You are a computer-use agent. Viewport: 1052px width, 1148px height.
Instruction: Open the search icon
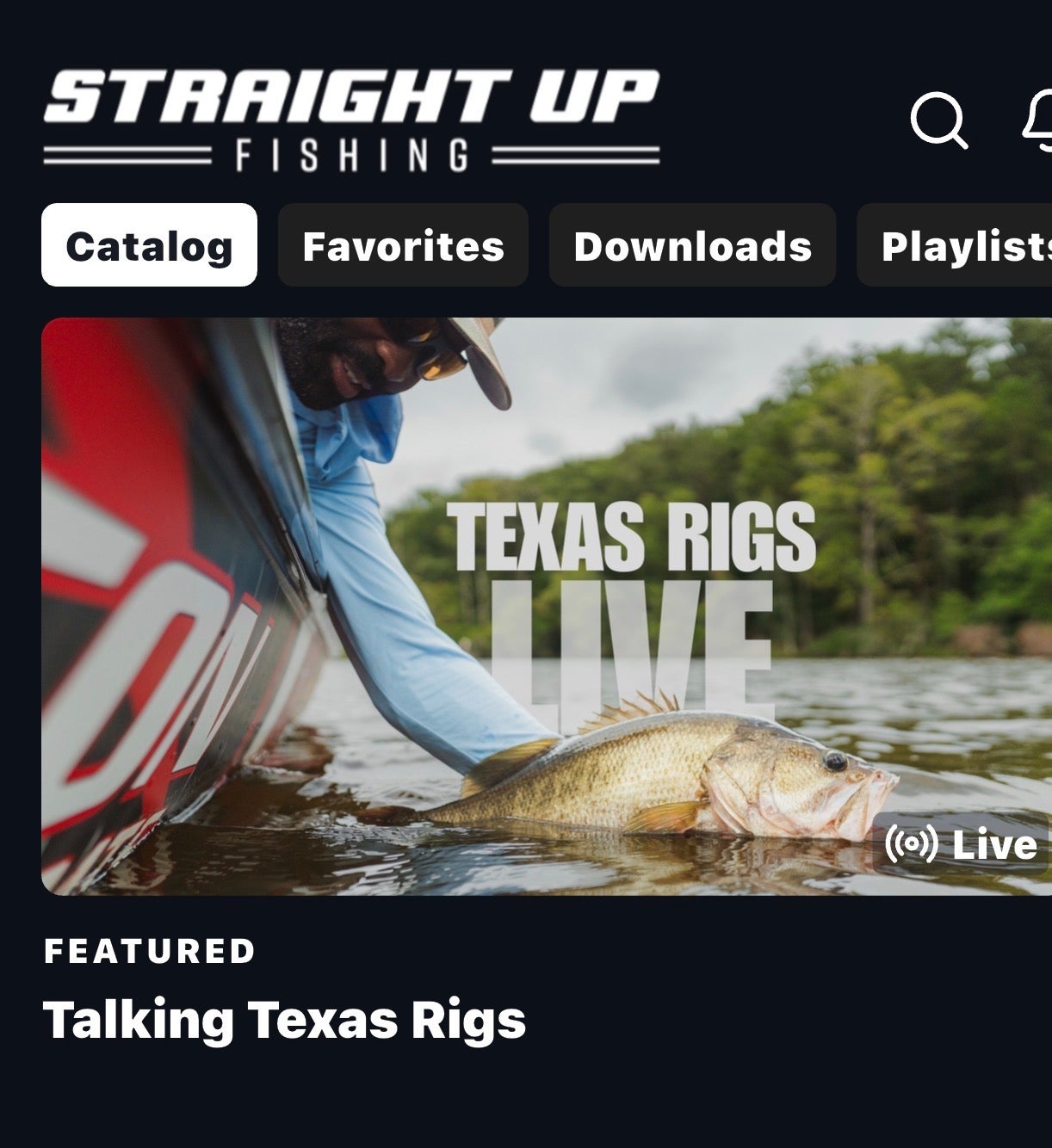coord(938,120)
